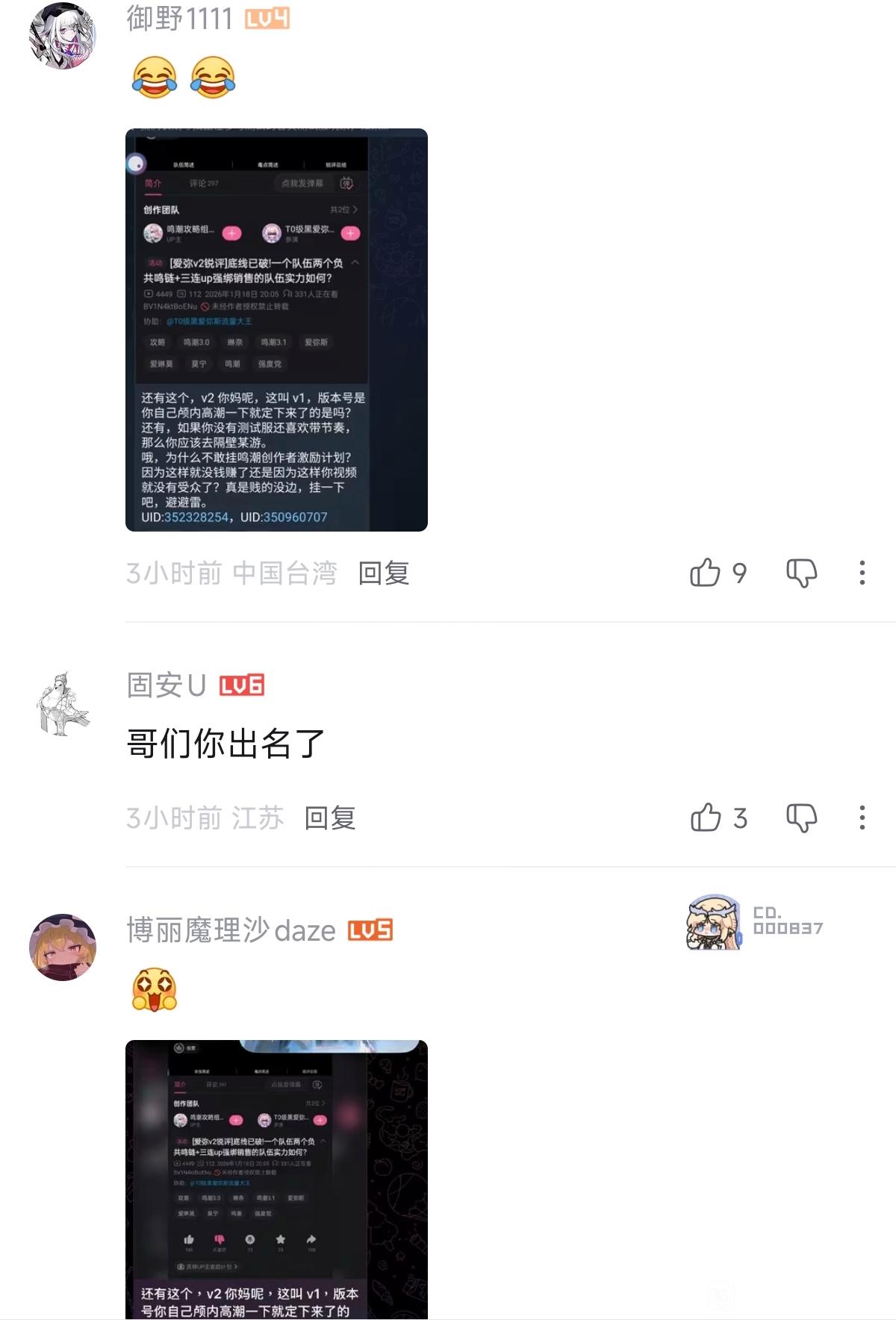The width and height of the screenshot is (896, 1320).
Task: Reply to 御野1111's comment
Action: (383, 573)
